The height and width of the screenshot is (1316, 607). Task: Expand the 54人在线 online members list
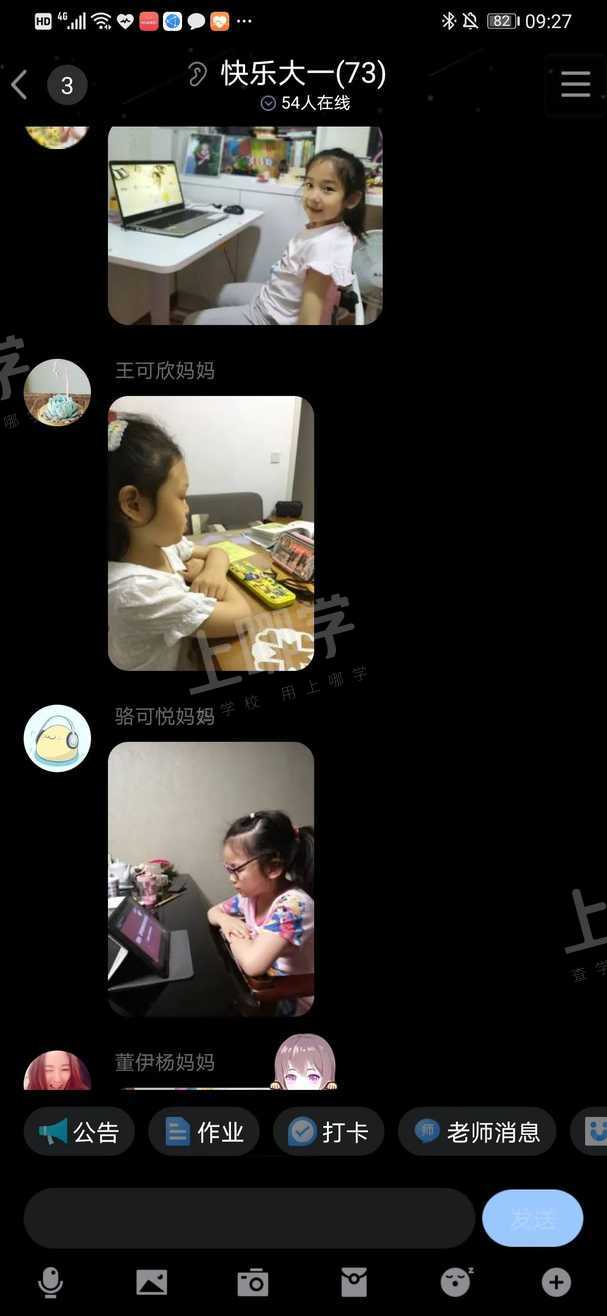tap(304, 103)
